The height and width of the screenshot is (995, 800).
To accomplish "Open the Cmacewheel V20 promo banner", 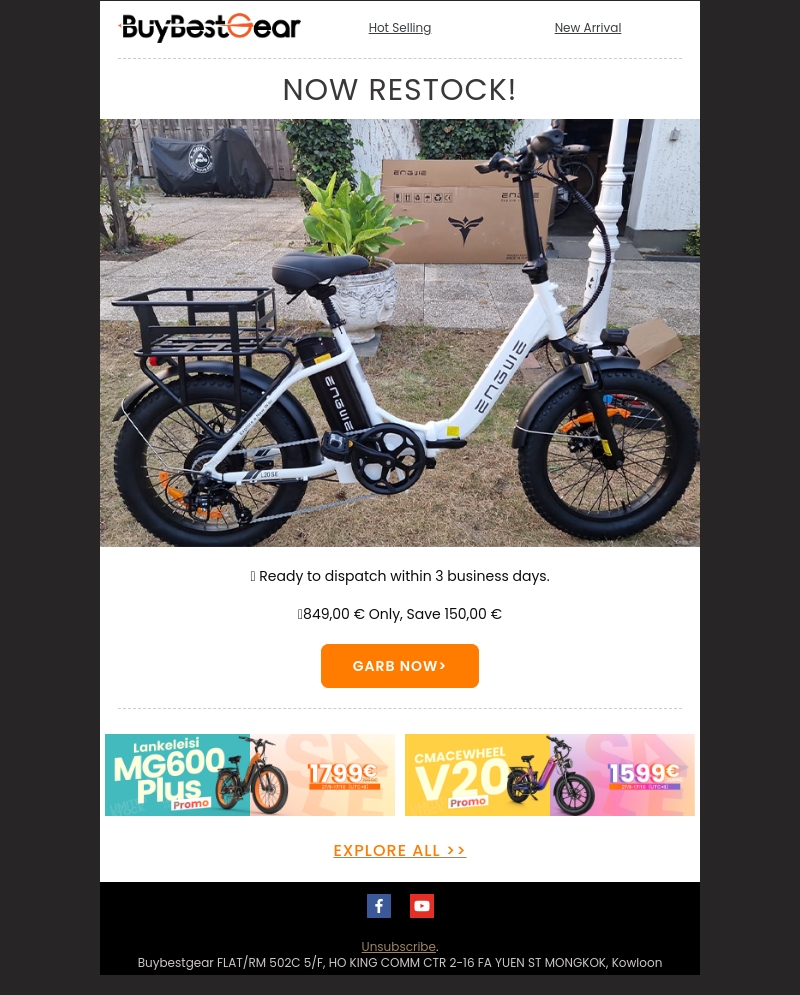I will [x=549, y=775].
